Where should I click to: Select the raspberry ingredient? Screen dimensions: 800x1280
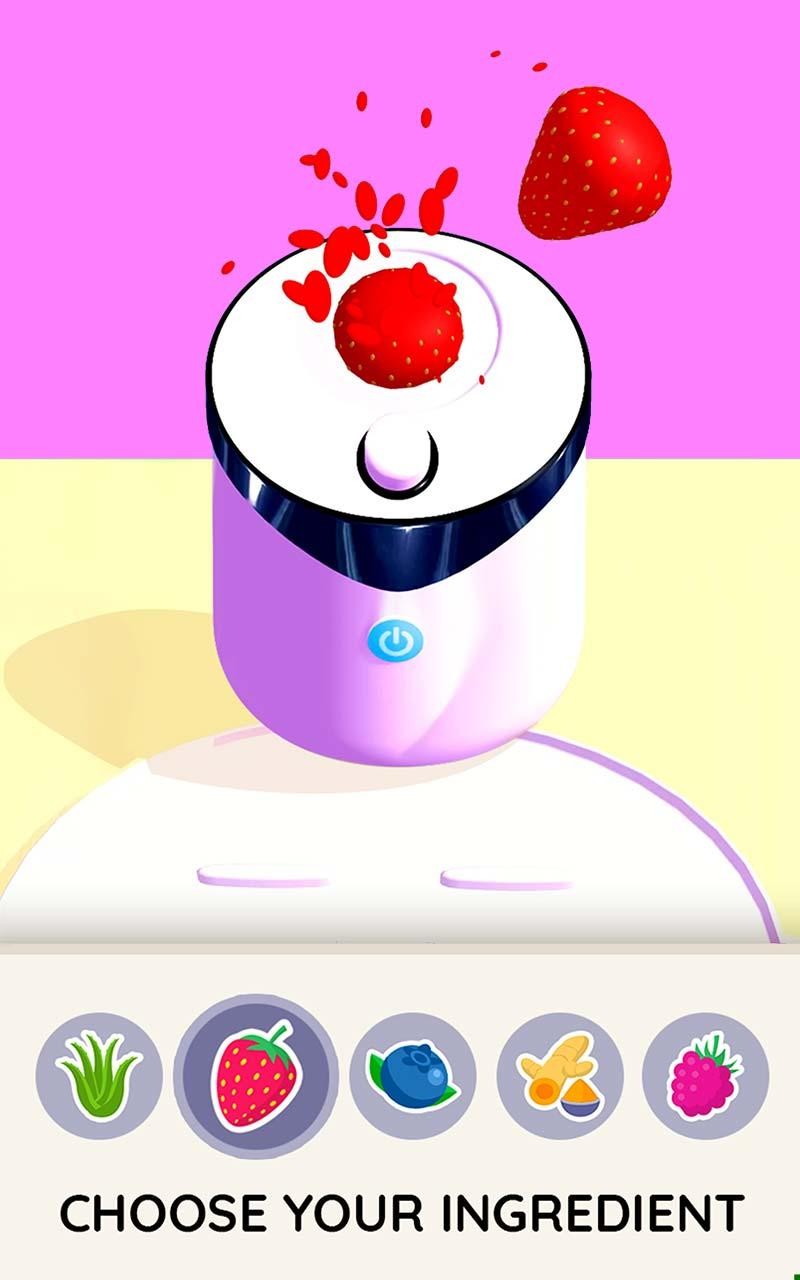coord(706,1075)
